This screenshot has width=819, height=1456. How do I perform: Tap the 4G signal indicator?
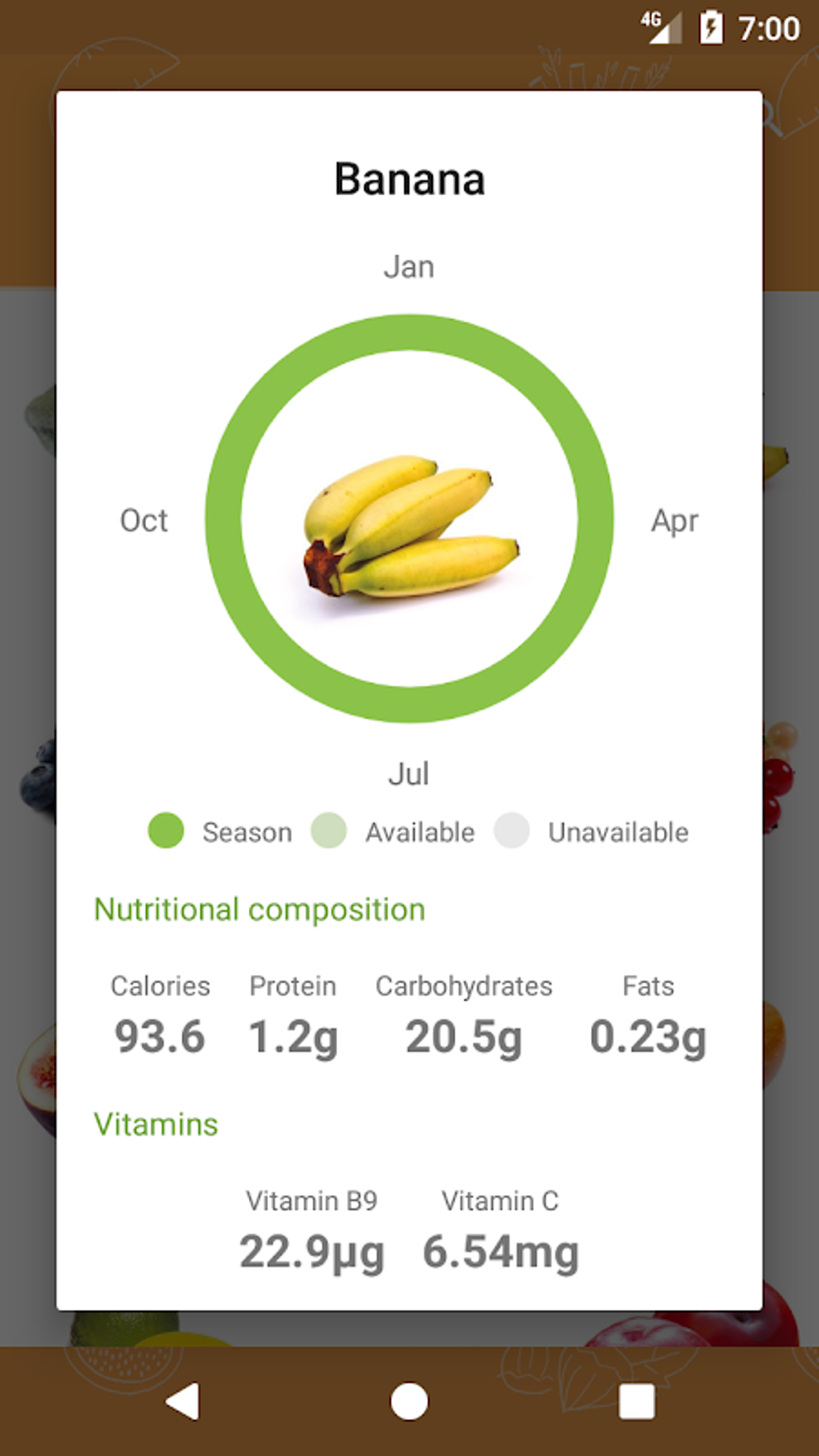(658, 27)
